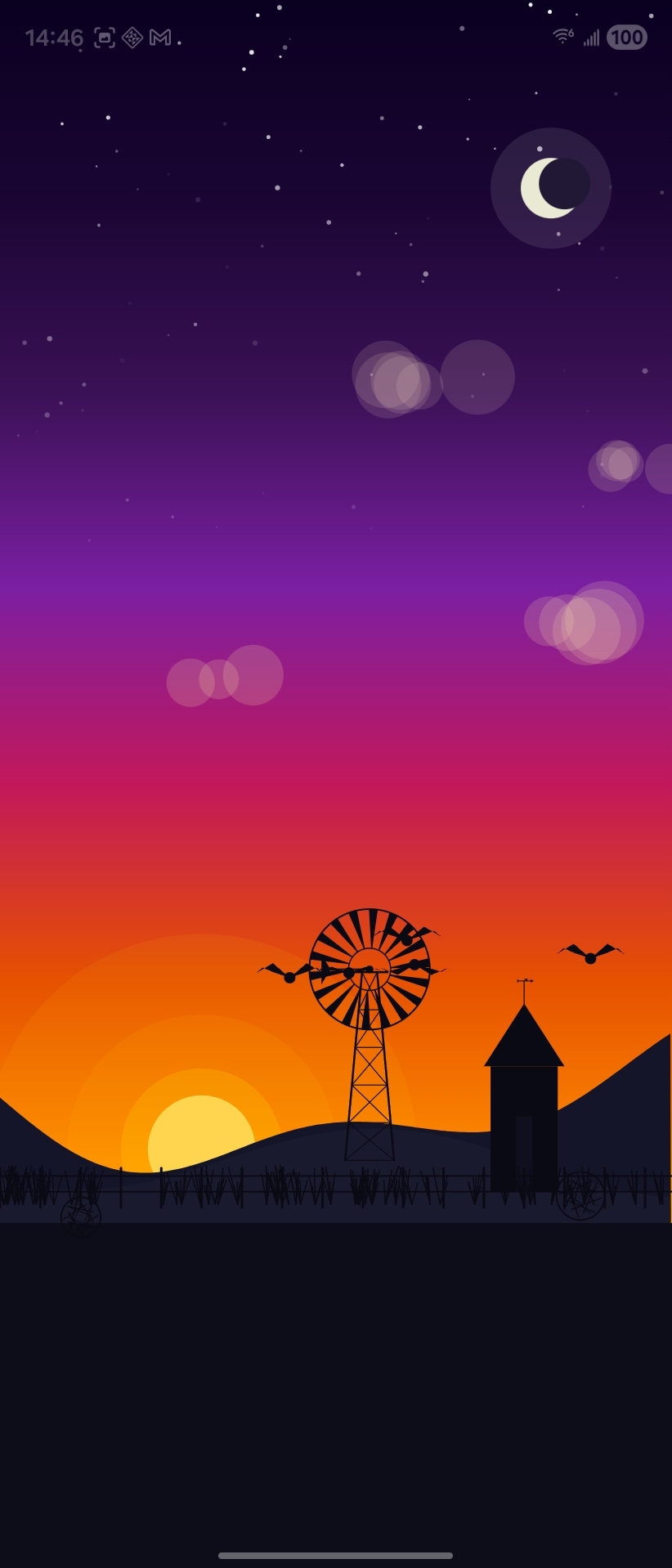The width and height of the screenshot is (672, 1568).
Task: Tap the Gmail notification icon
Action: coord(160,38)
